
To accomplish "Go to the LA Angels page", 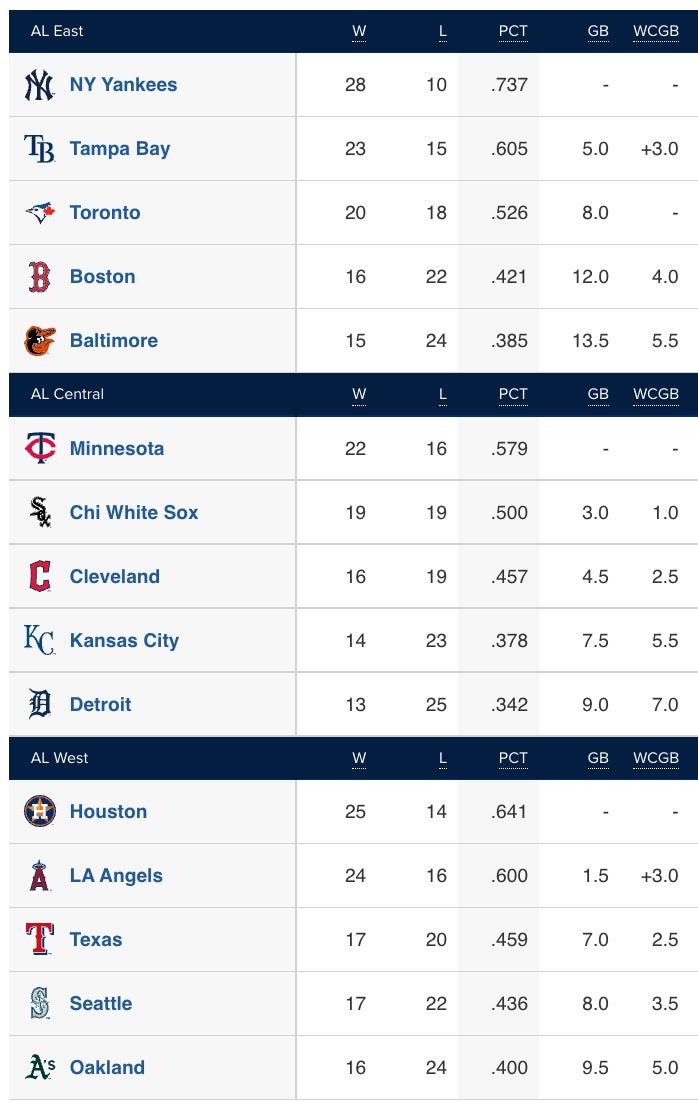I will 116,876.
